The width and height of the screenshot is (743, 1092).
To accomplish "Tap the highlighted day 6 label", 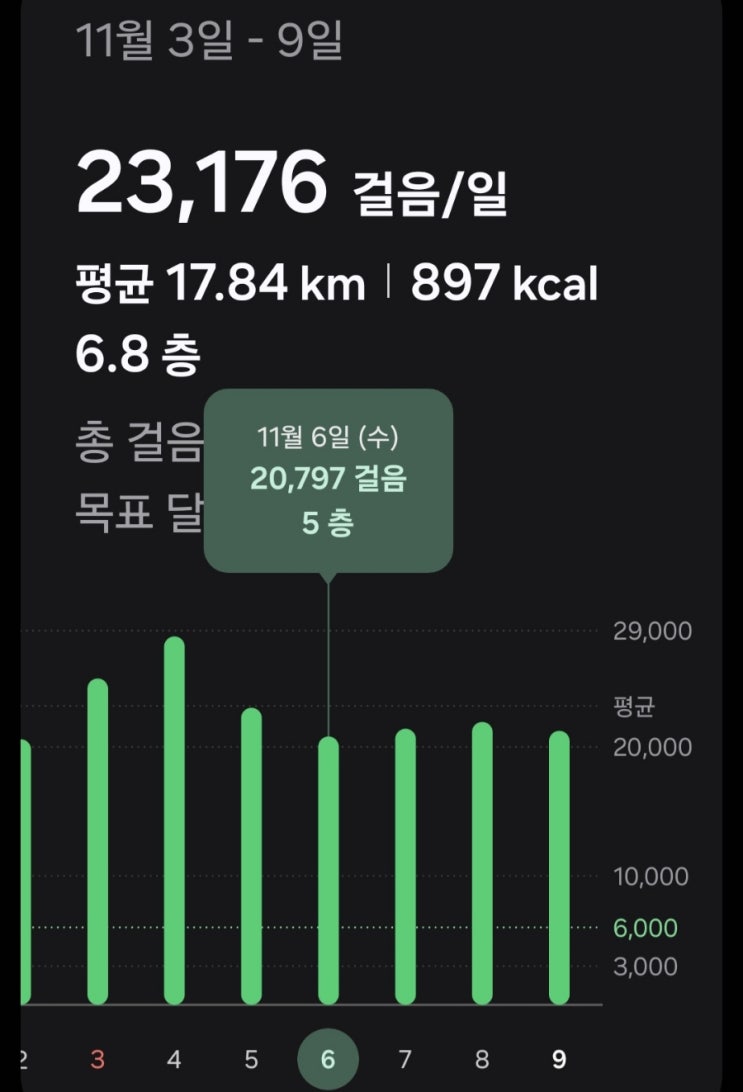I will point(328,1059).
